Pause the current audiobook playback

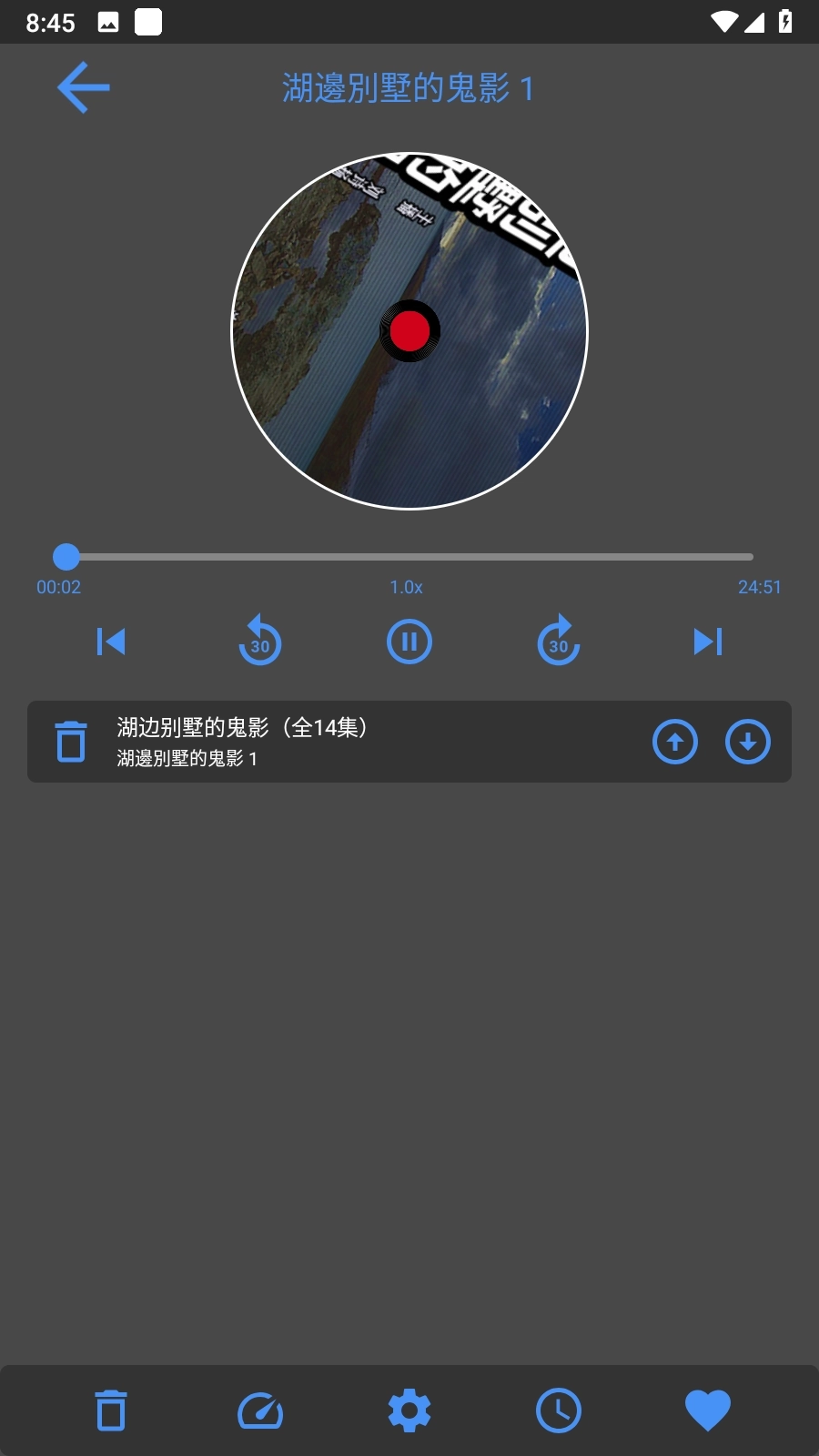point(409,642)
